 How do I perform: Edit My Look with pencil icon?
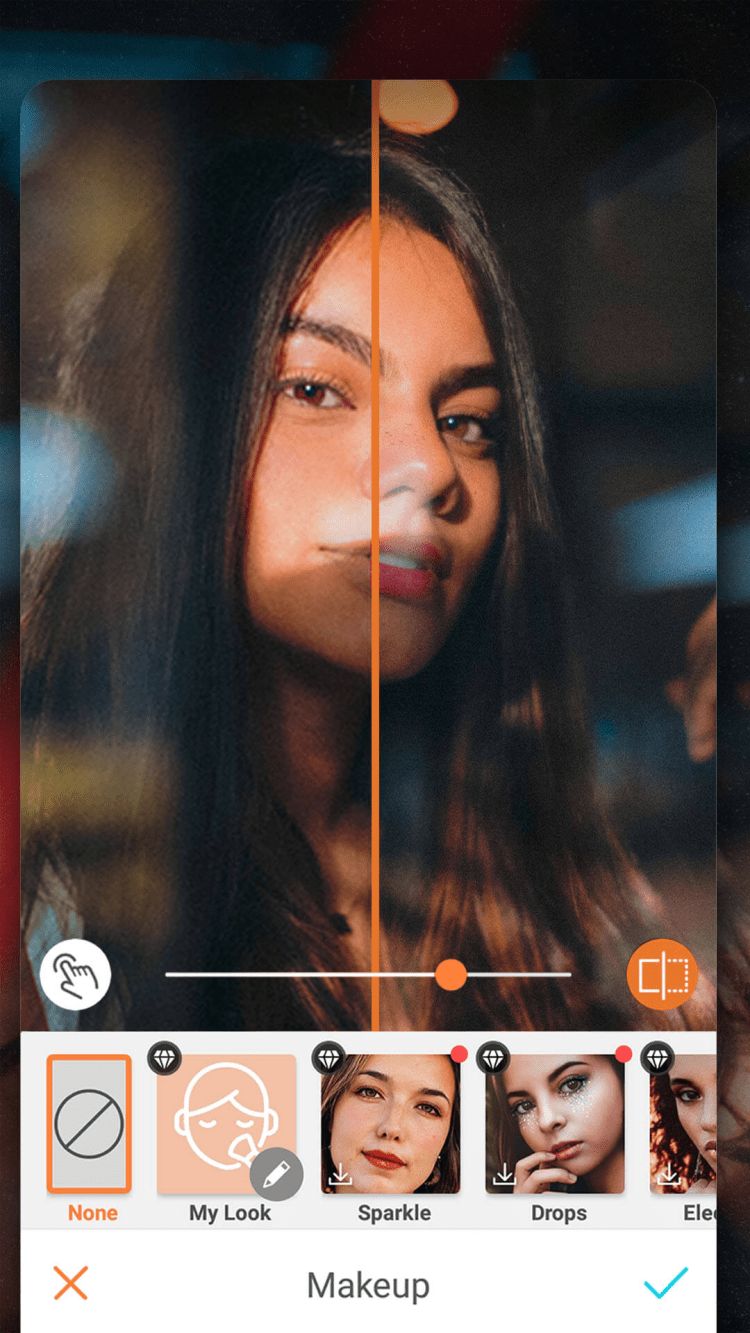[276, 1175]
